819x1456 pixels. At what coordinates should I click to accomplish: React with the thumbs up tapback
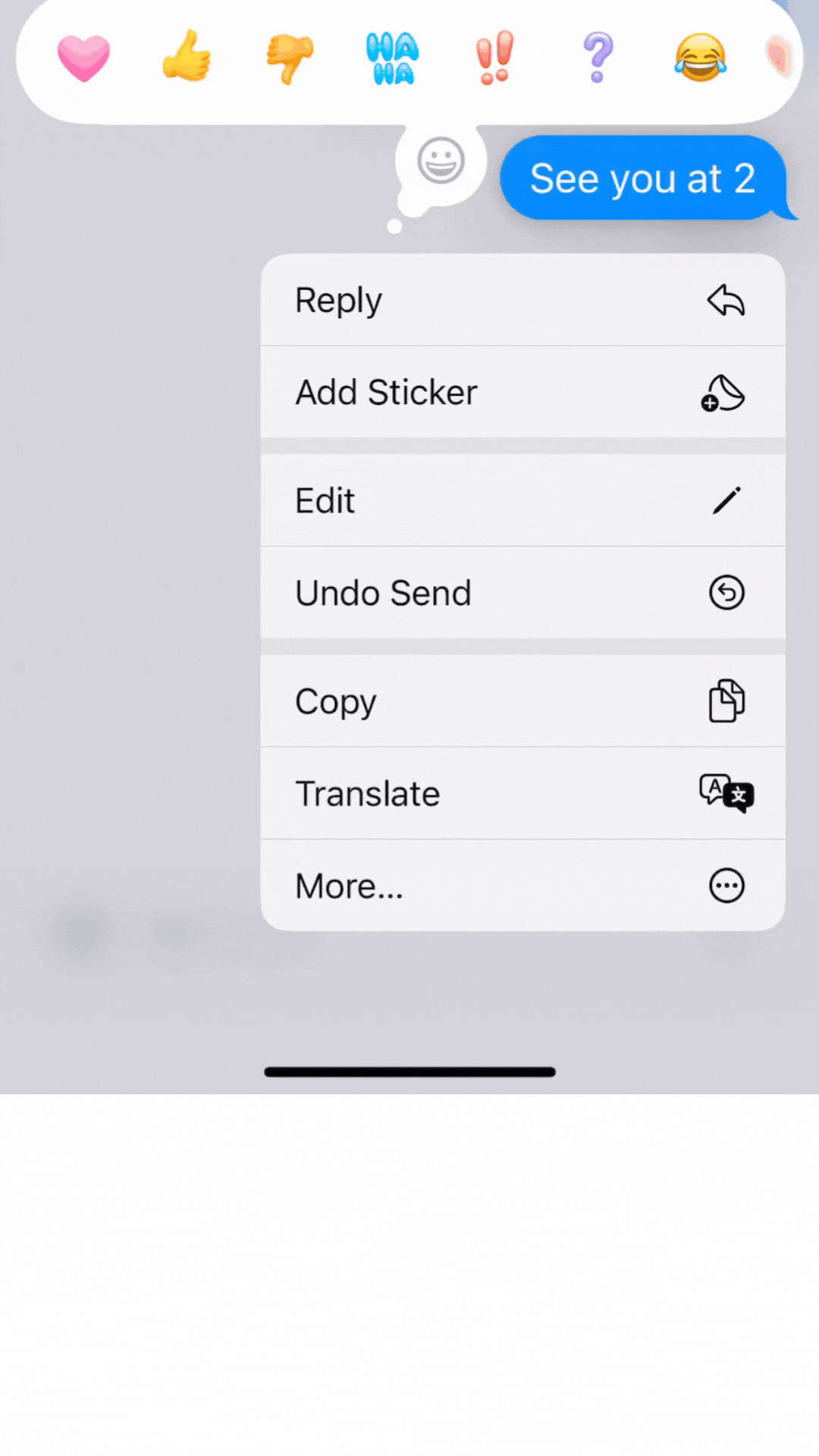tap(187, 55)
